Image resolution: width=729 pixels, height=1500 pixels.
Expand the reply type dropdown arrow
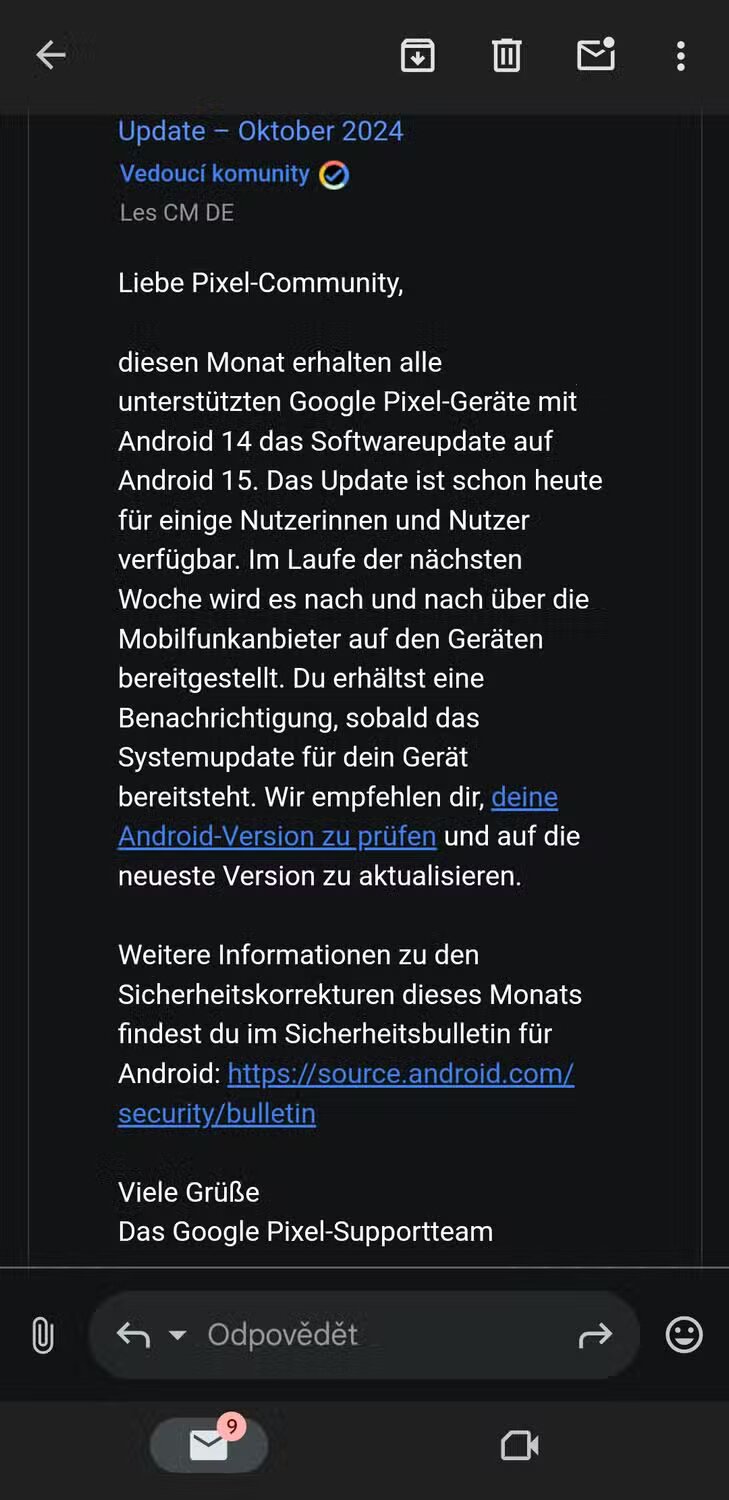(177, 1335)
